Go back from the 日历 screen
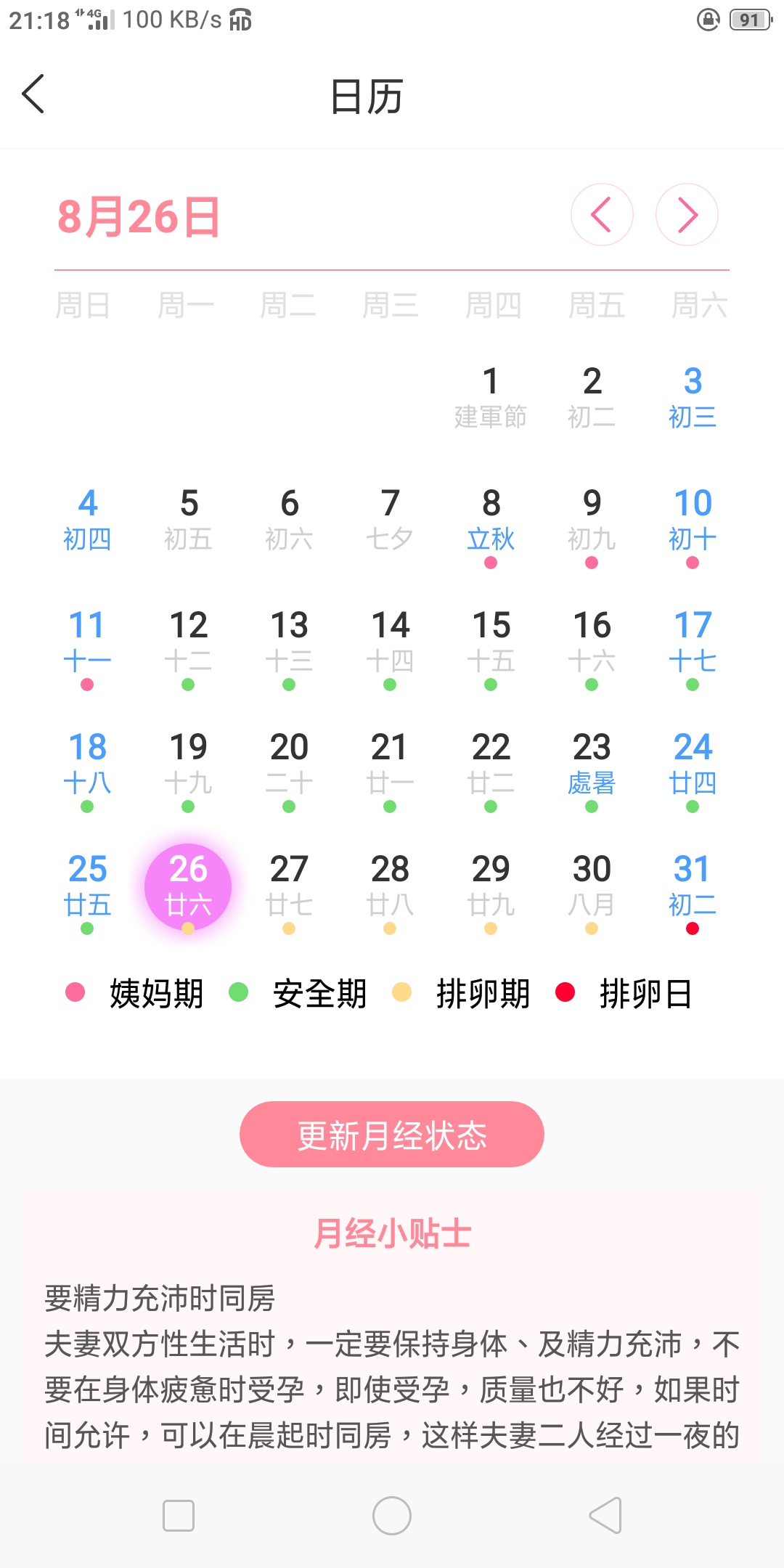 click(x=33, y=94)
